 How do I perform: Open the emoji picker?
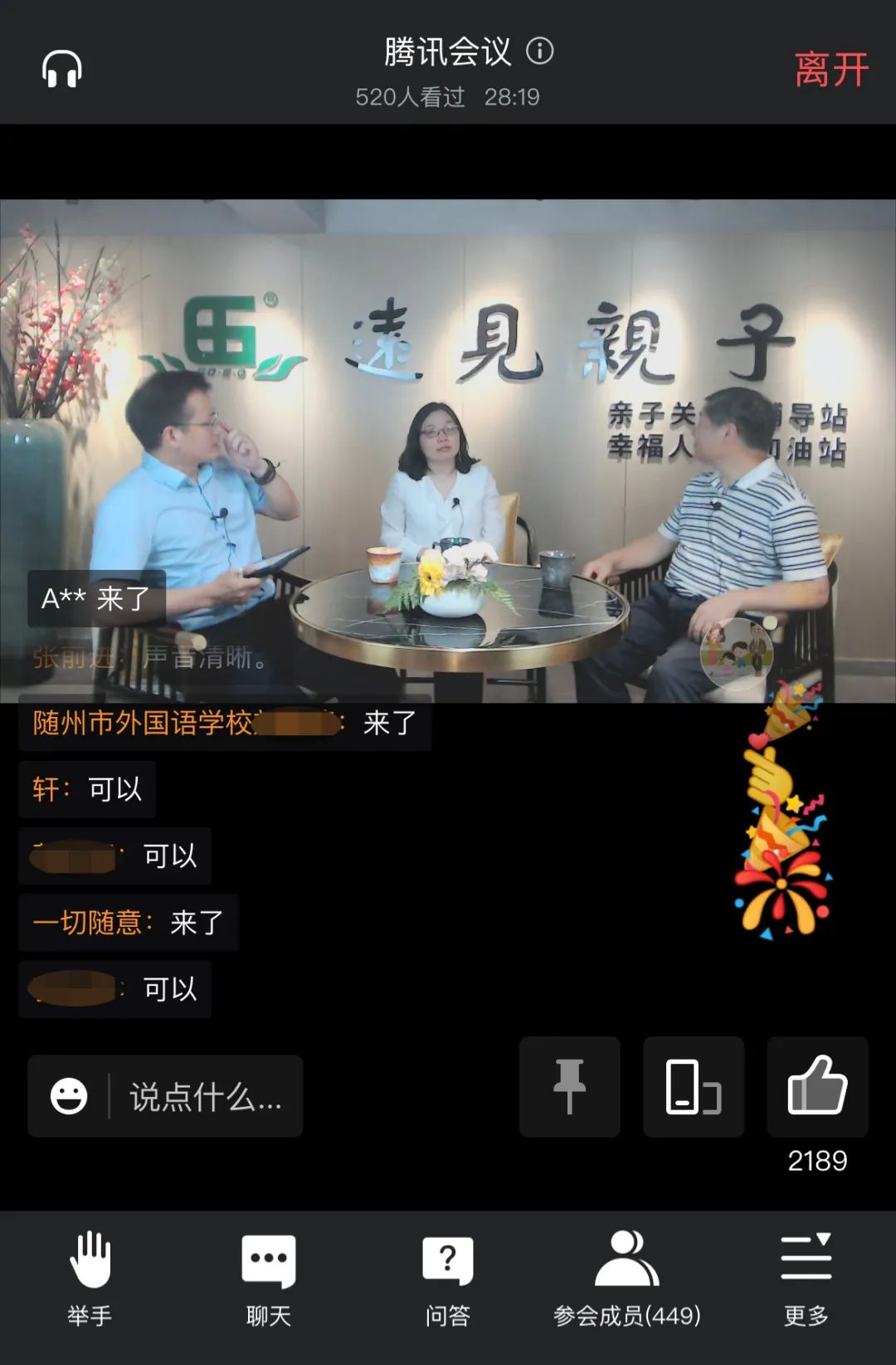click(x=69, y=1096)
